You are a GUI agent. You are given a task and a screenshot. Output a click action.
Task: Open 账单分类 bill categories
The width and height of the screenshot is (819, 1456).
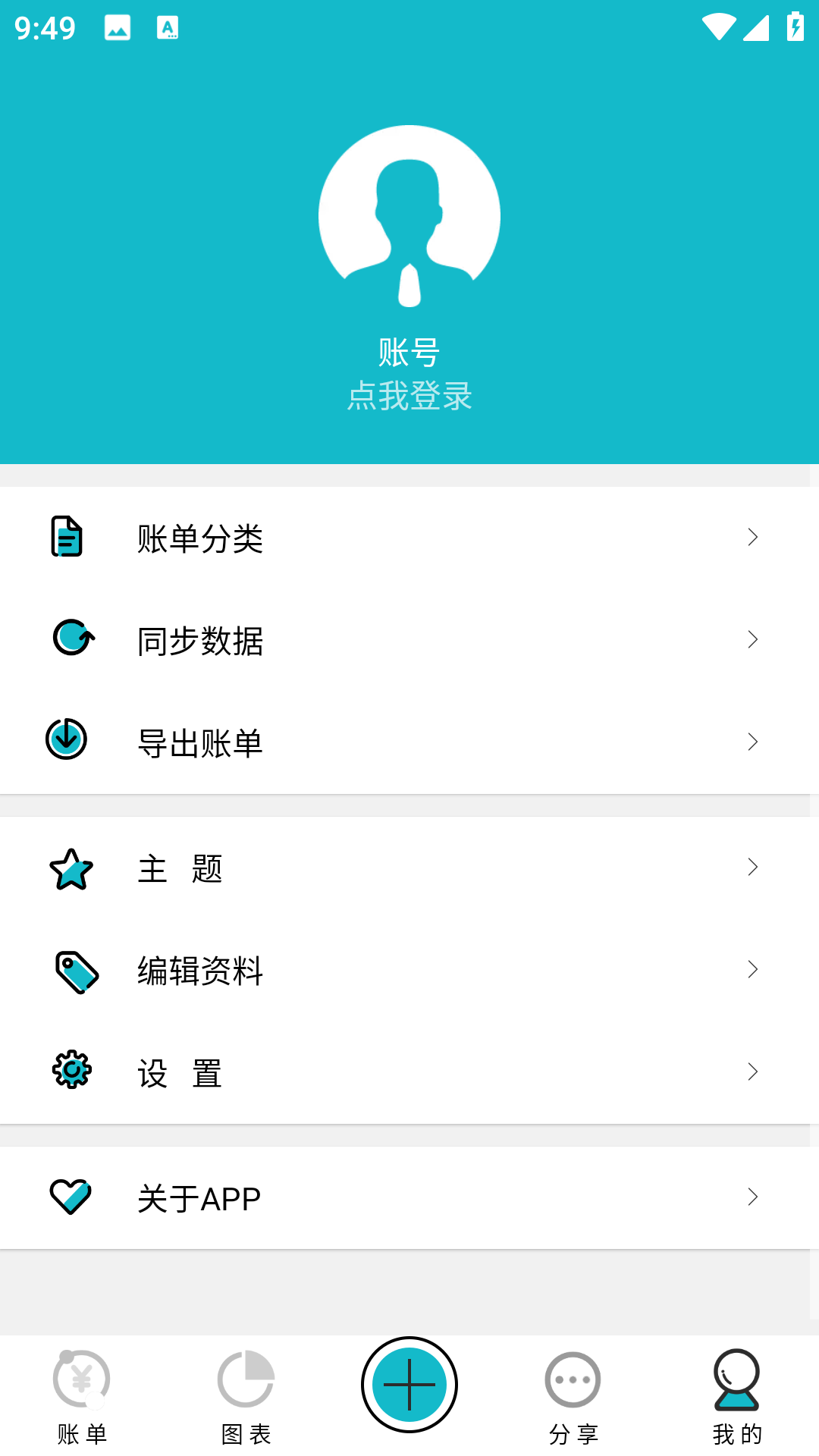[409, 538]
